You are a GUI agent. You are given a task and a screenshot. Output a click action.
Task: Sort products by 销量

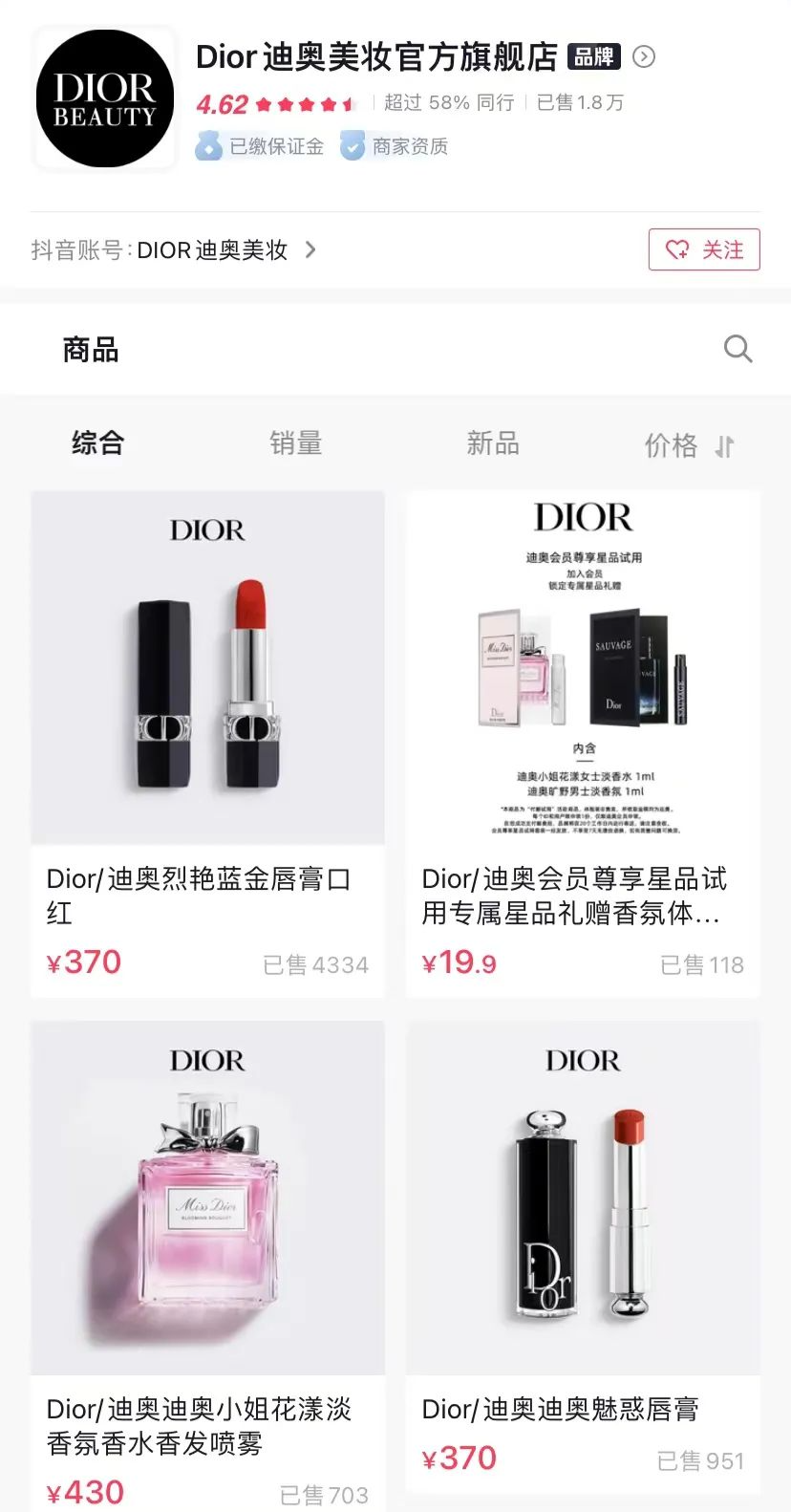click(x=295, y=443)
